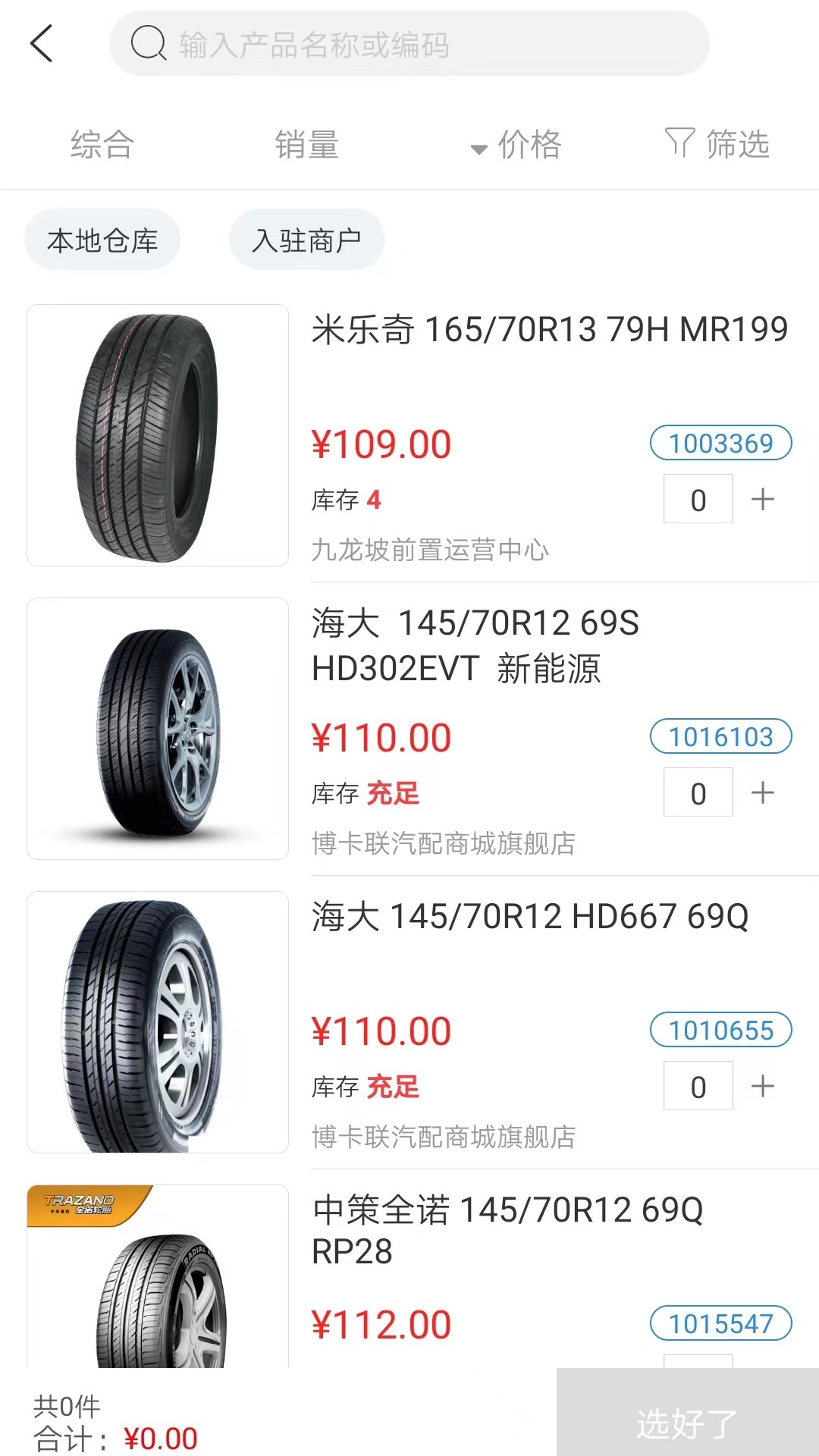Image resolution: width=819 pixels, height=1456 pixels.
Task: Click the 博卡联汽配商城旗舰店 store link
Action: click(444, 843)
